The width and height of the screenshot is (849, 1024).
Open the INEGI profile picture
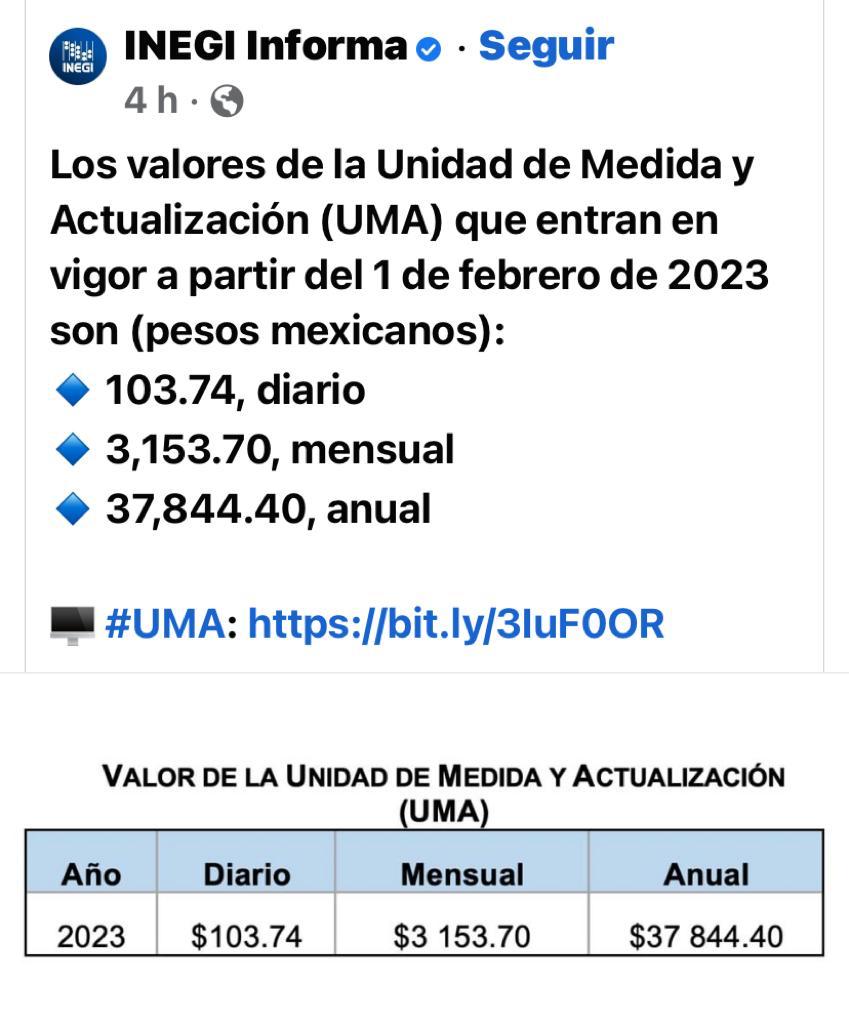pos(78,57)
